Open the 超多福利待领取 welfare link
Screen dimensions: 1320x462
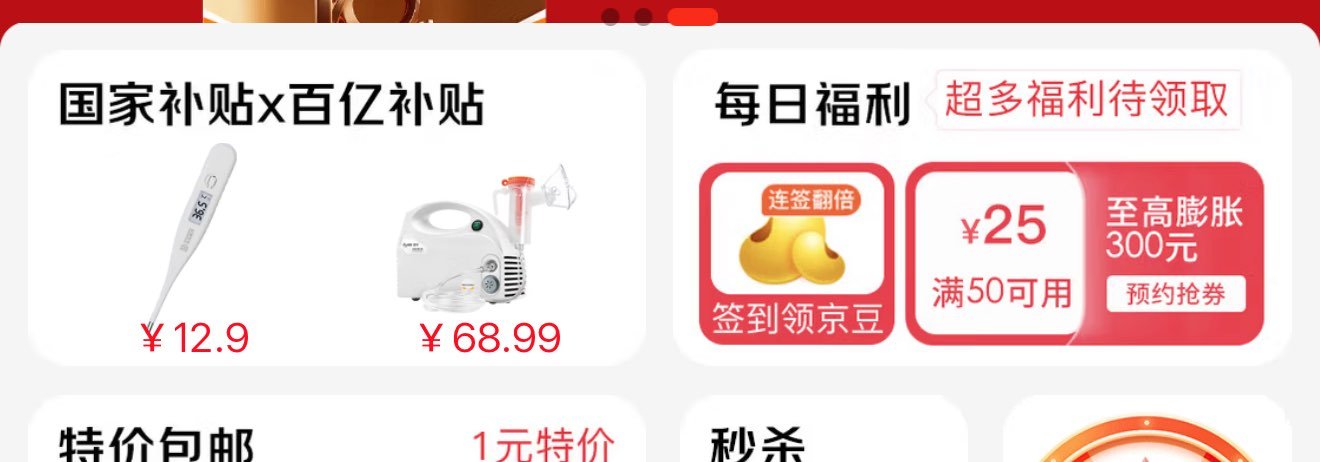[1086, 101]
